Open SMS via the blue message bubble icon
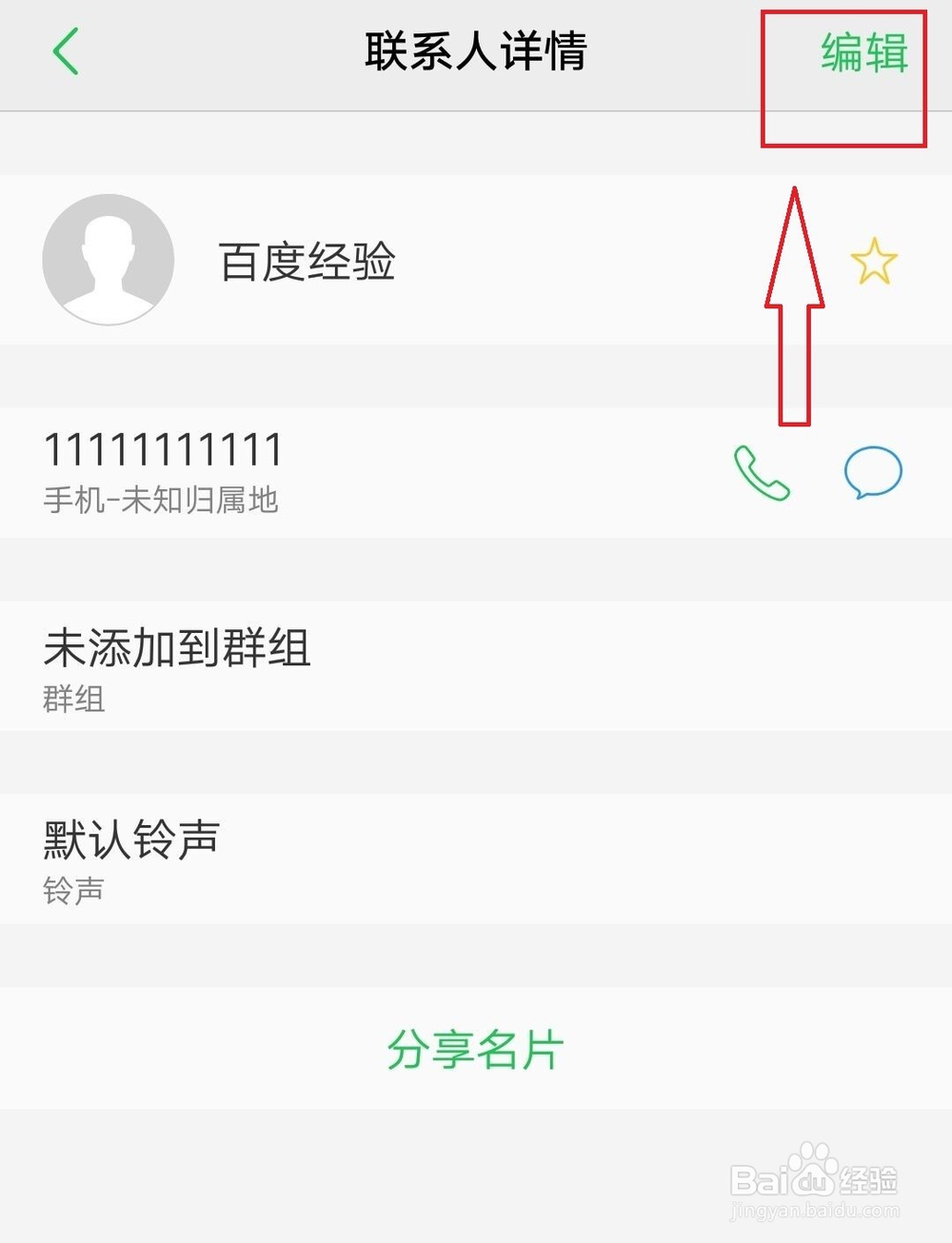The image size is (952, 1243). coord(872,473)
